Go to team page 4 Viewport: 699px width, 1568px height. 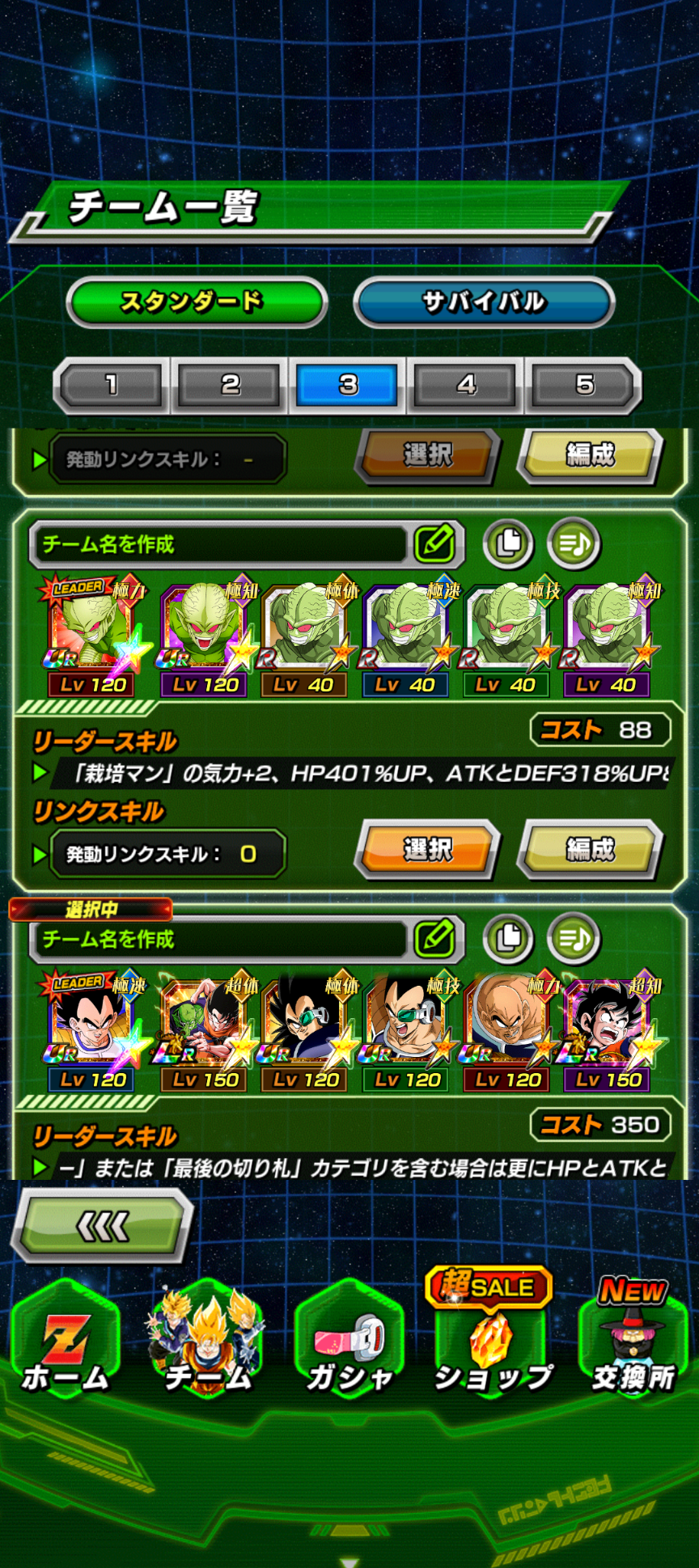pyautogui.click(x=466, y=384)
